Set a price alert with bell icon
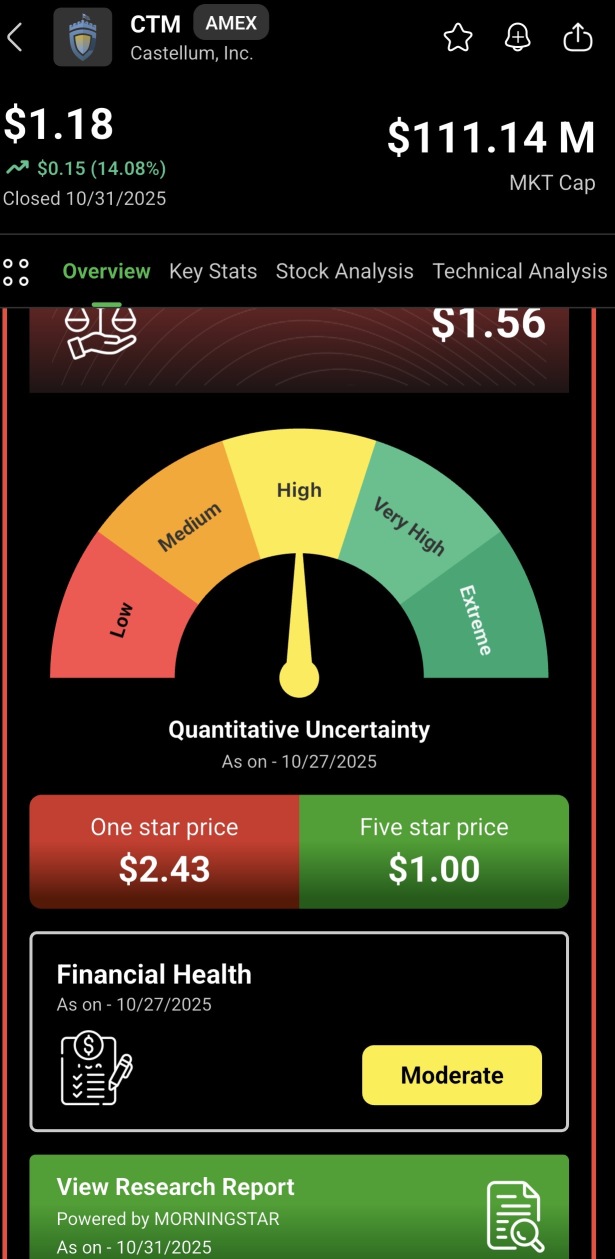The width and height of the screenshot is (615, 1259). (518, 38)
